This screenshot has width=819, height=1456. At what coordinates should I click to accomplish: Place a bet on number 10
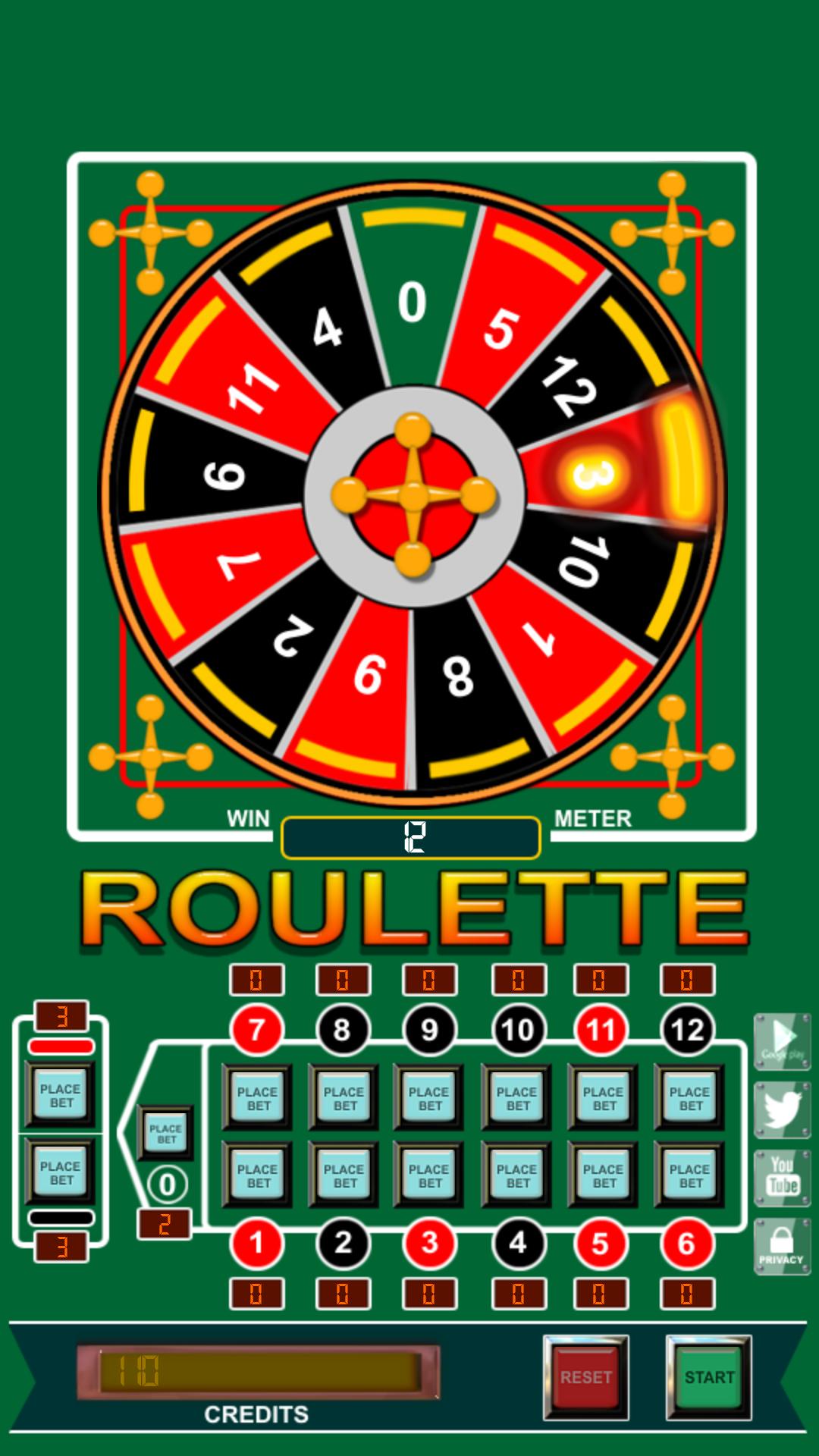(517, 1098)
